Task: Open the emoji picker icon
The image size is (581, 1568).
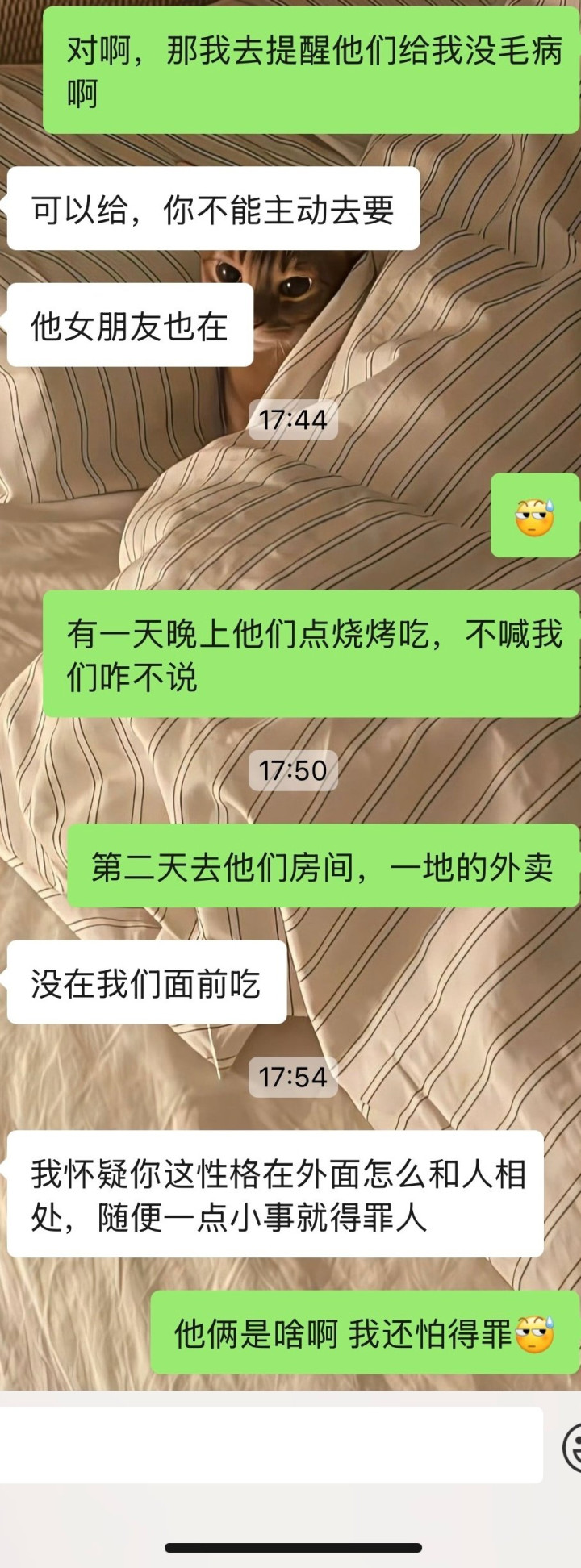Action: click(571, 1445)
